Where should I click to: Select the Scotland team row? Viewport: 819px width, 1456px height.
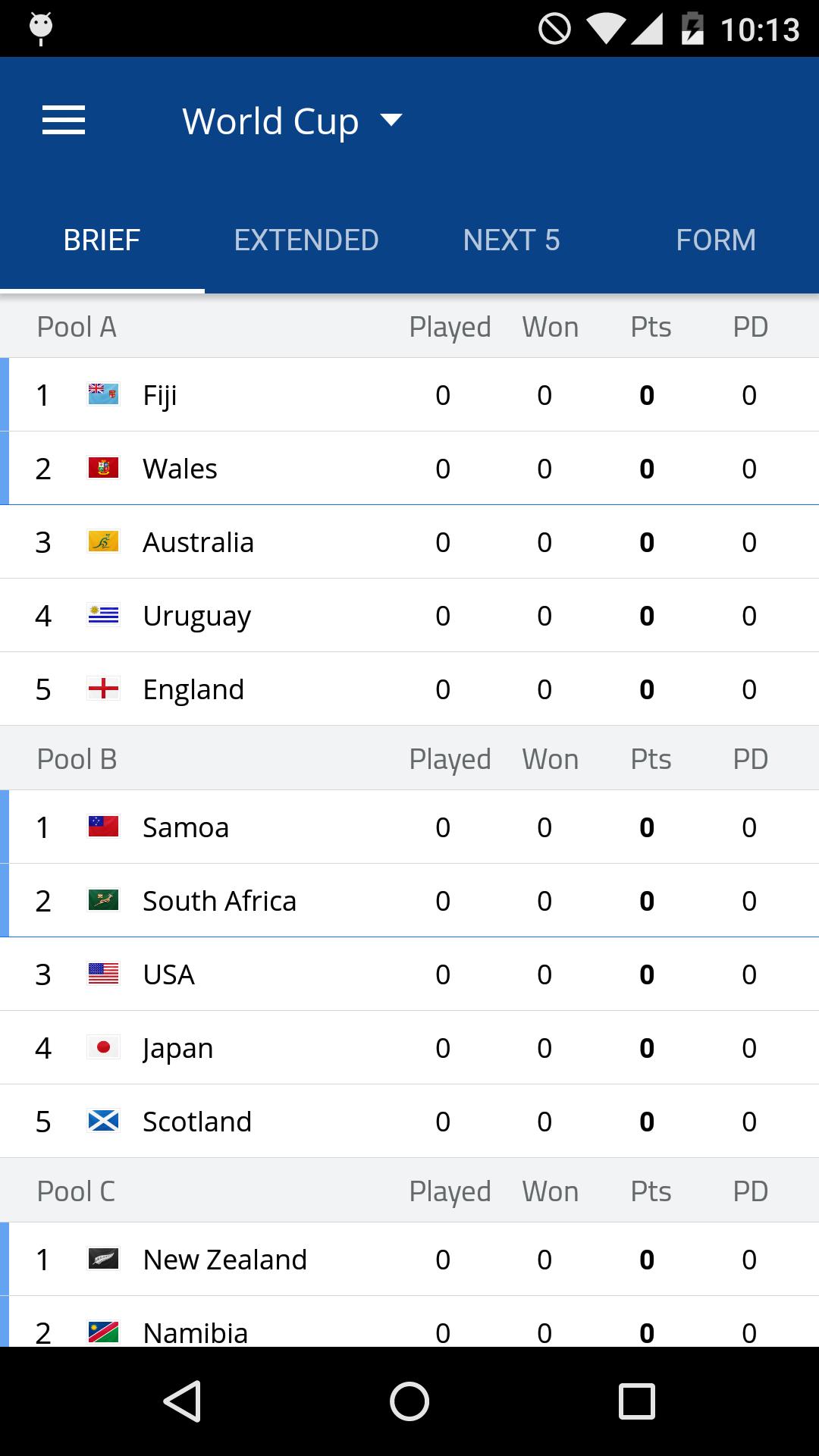coord(409,1121)
